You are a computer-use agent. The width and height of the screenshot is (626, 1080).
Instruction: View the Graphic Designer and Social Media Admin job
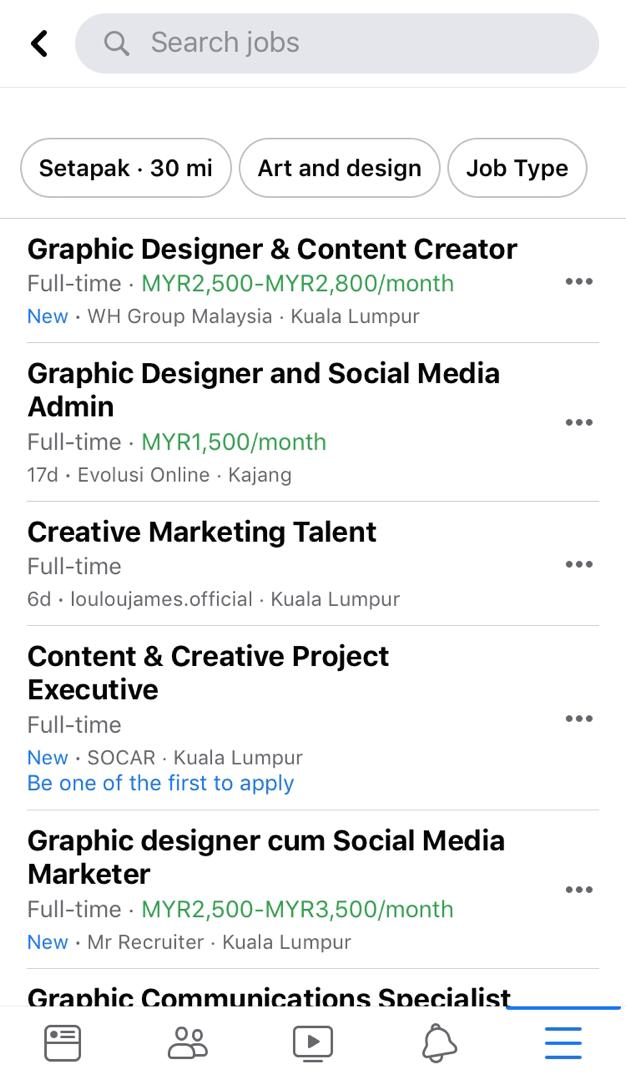[263, 390]
